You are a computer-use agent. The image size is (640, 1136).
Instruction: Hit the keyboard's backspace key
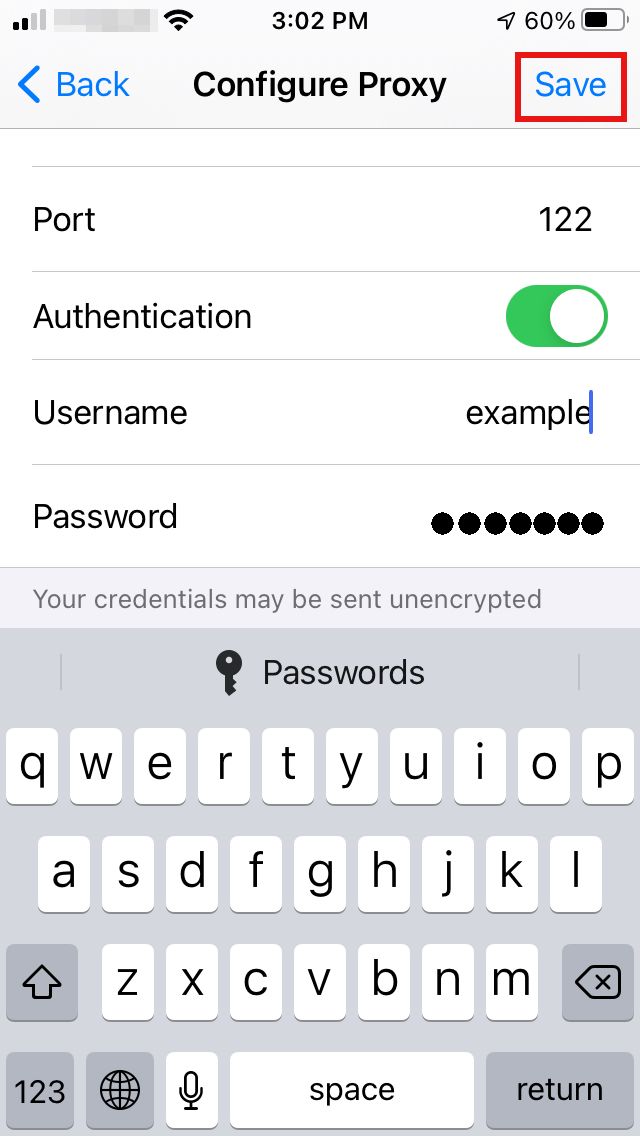click(x=598, y=983)
